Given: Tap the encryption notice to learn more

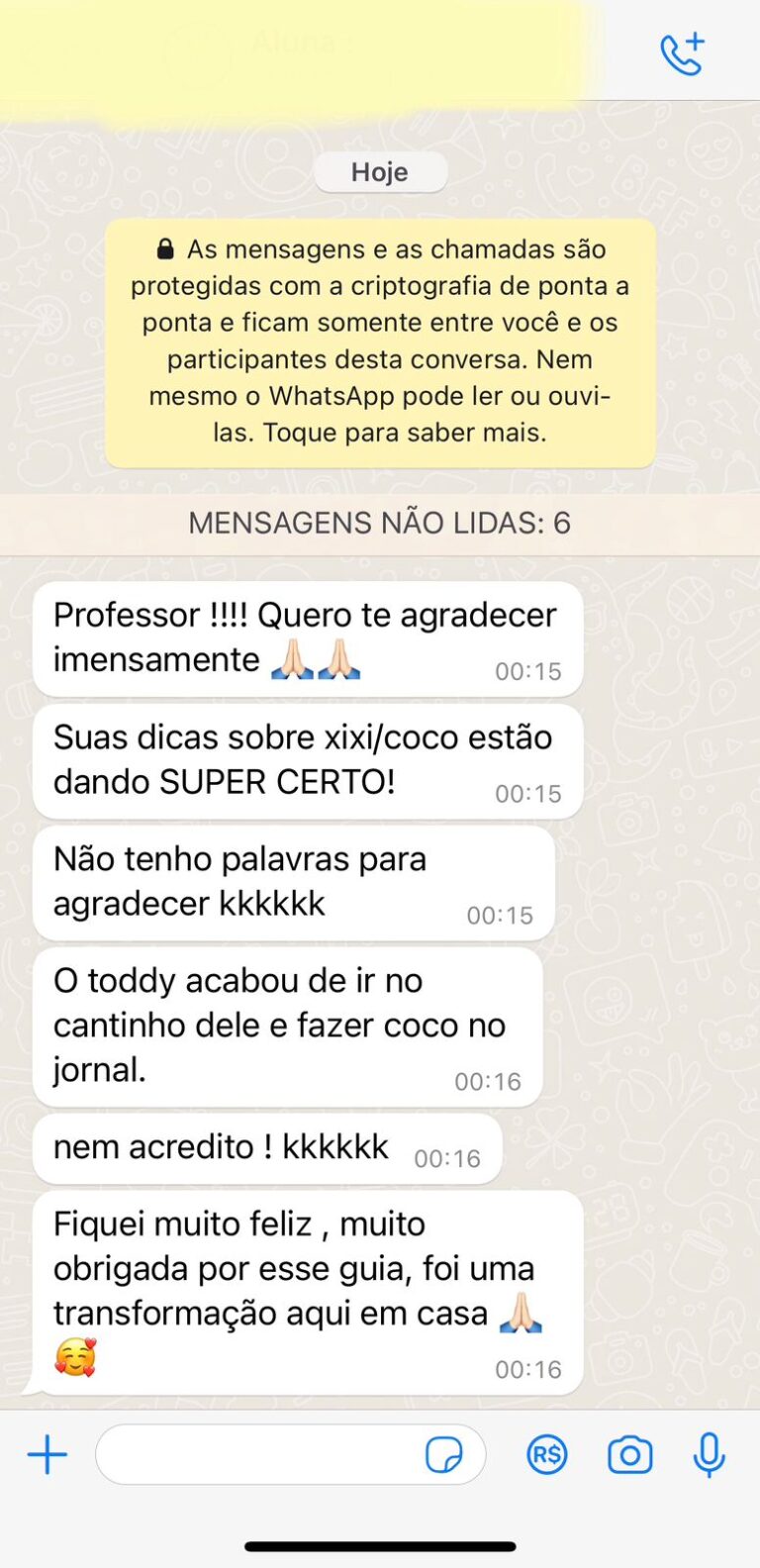Looking at the screenshot, I should coord(380,342).
